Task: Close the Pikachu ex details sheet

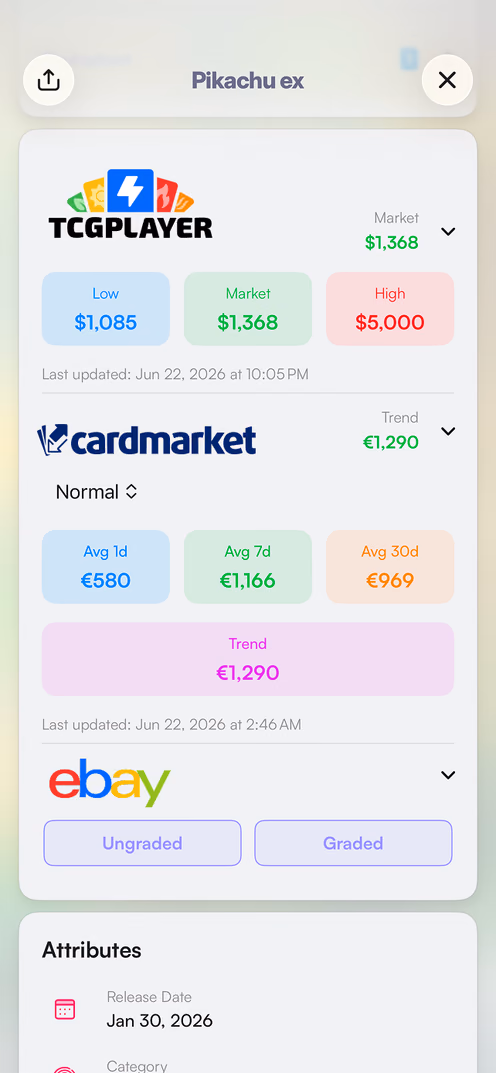Action: pyautogui.click(x=447, y=80)
